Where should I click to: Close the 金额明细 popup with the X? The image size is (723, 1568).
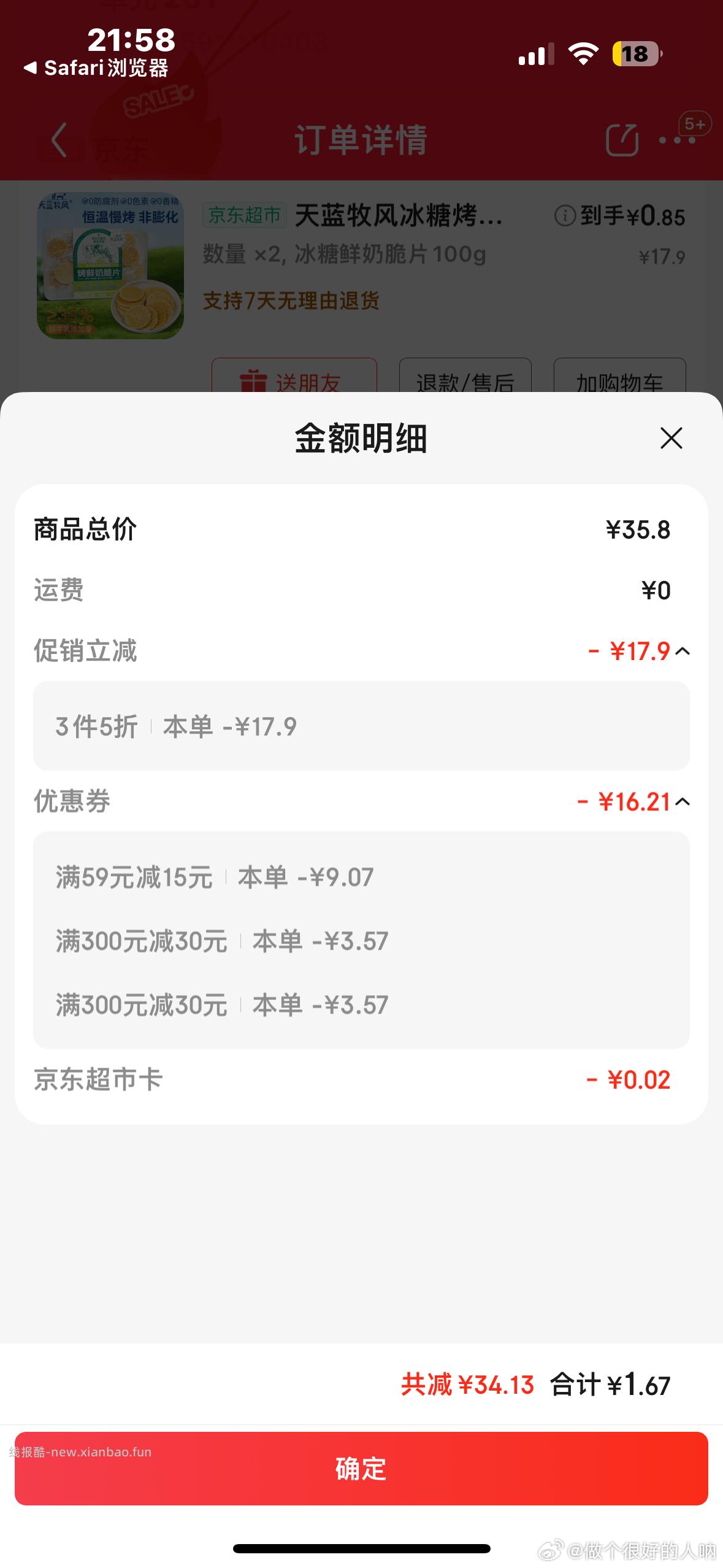pyautogui.click(x=671, y=438)
